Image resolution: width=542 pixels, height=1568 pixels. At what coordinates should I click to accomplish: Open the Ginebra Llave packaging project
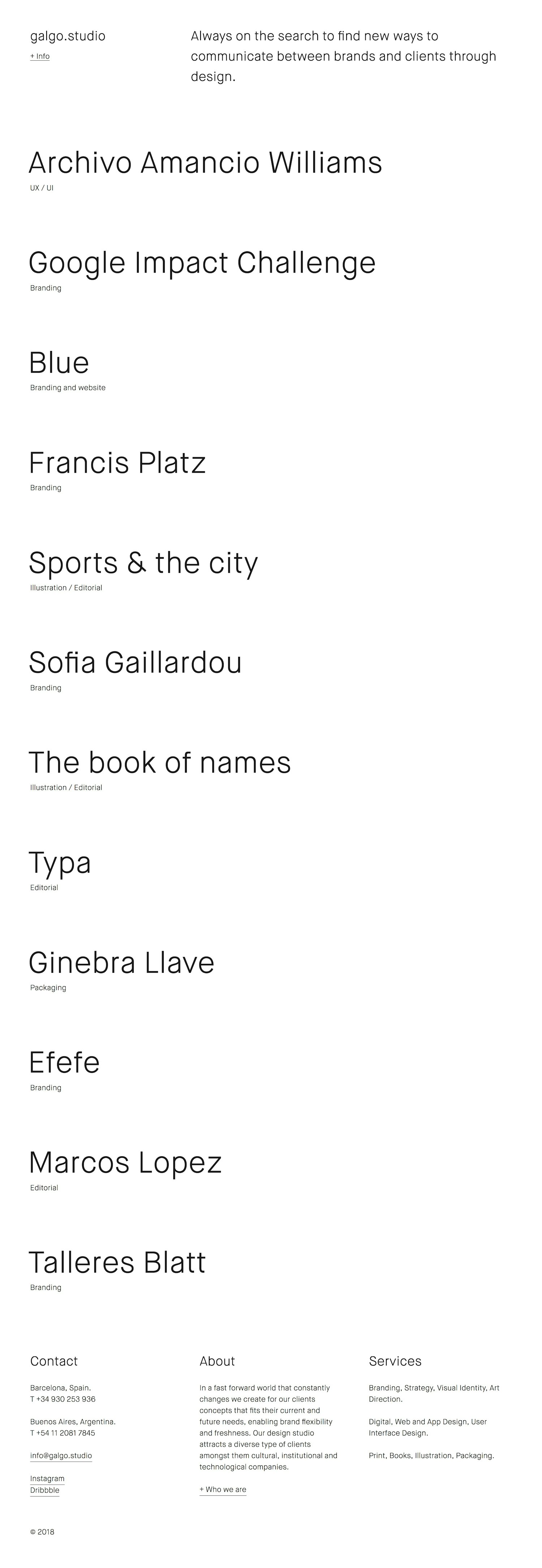122,963
